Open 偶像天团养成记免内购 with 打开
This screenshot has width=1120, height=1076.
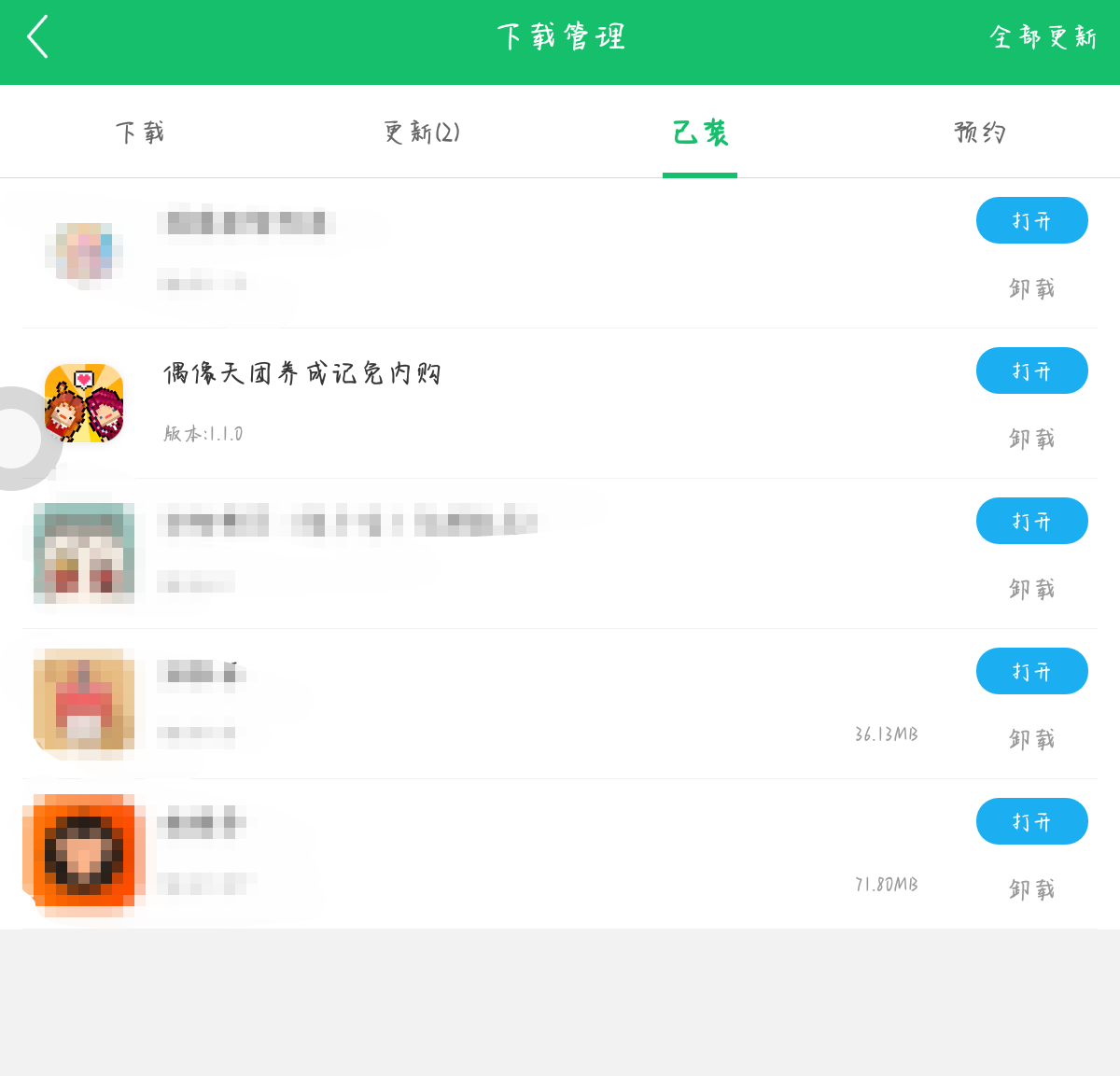coord(1031,370)
